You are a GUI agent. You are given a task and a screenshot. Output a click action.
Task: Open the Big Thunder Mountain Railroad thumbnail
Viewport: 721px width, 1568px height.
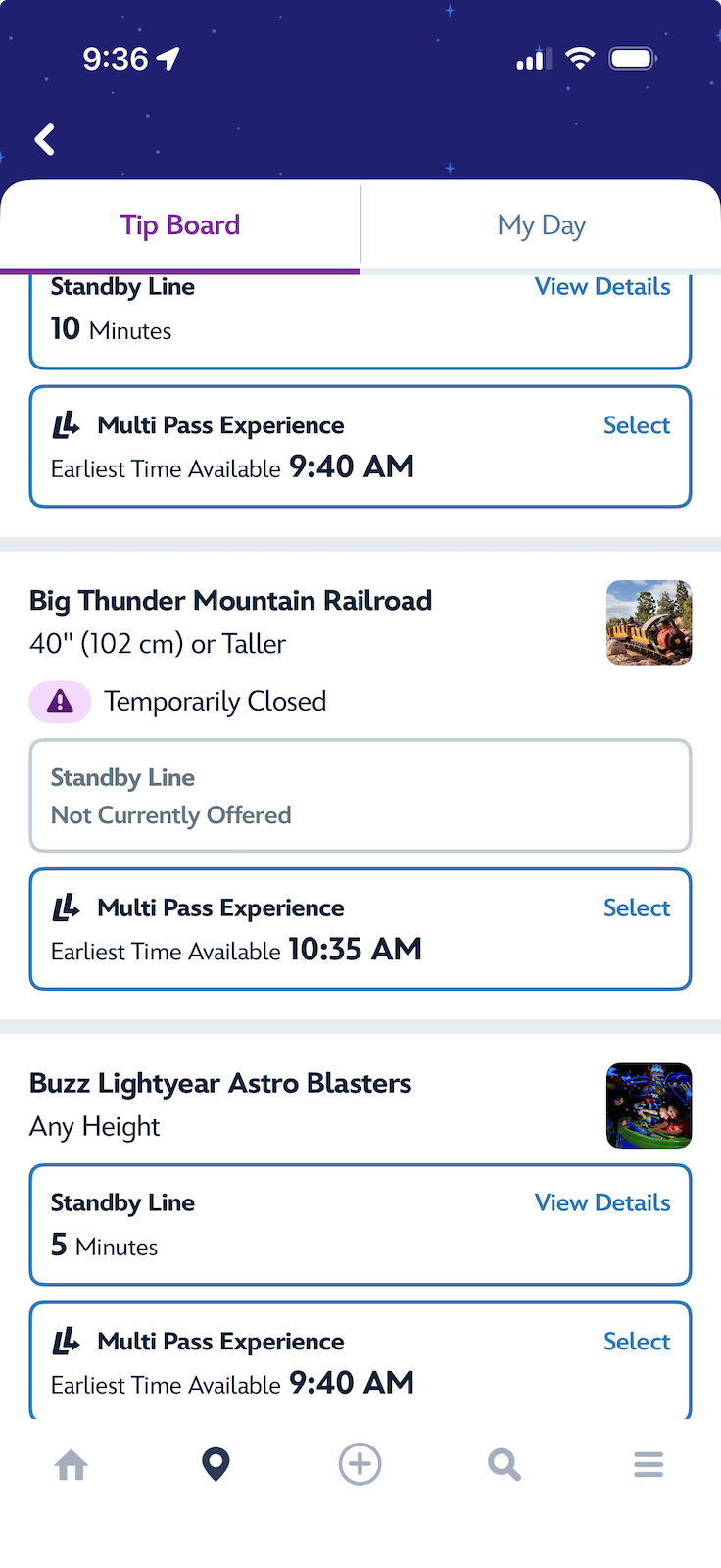tap(649, 623)
